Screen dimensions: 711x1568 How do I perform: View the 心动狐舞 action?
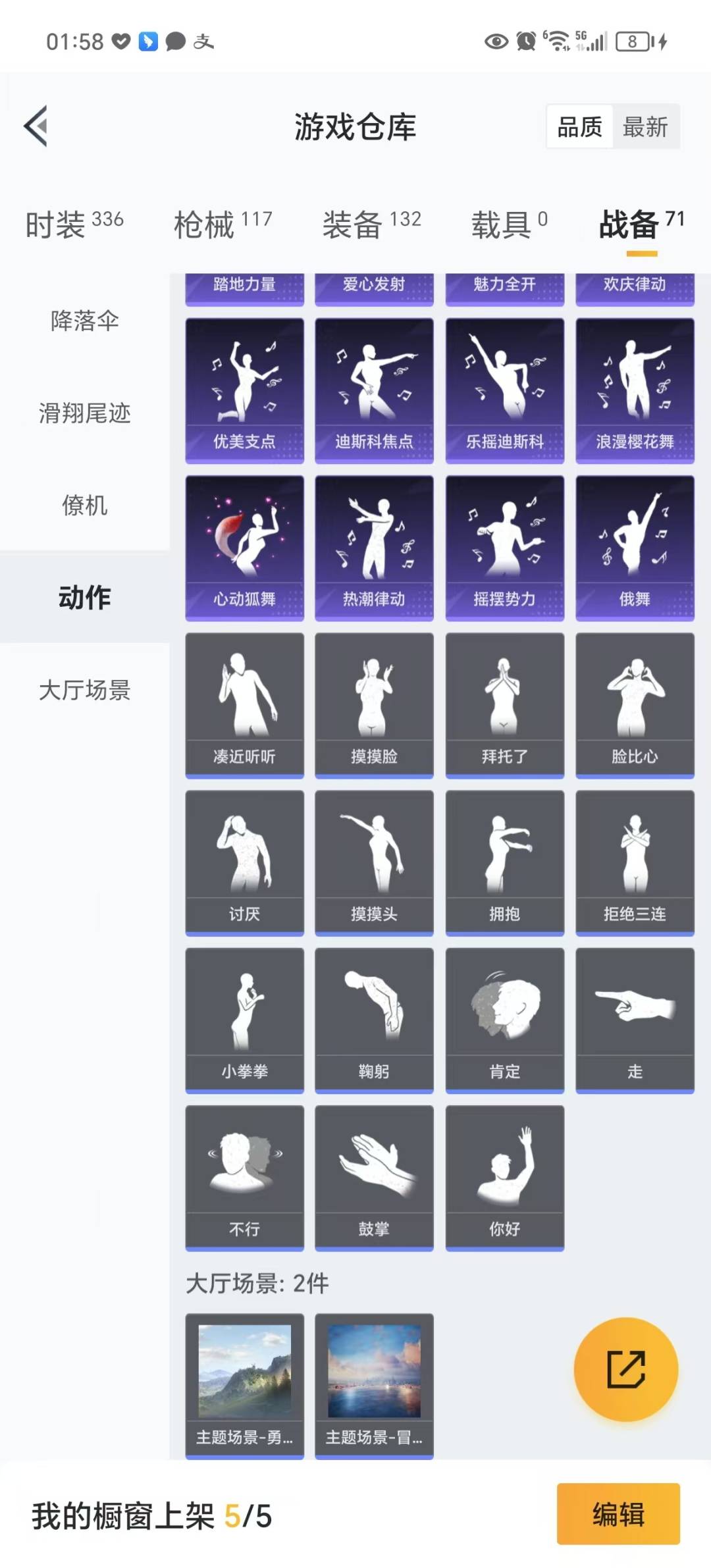tap(244, 548)
